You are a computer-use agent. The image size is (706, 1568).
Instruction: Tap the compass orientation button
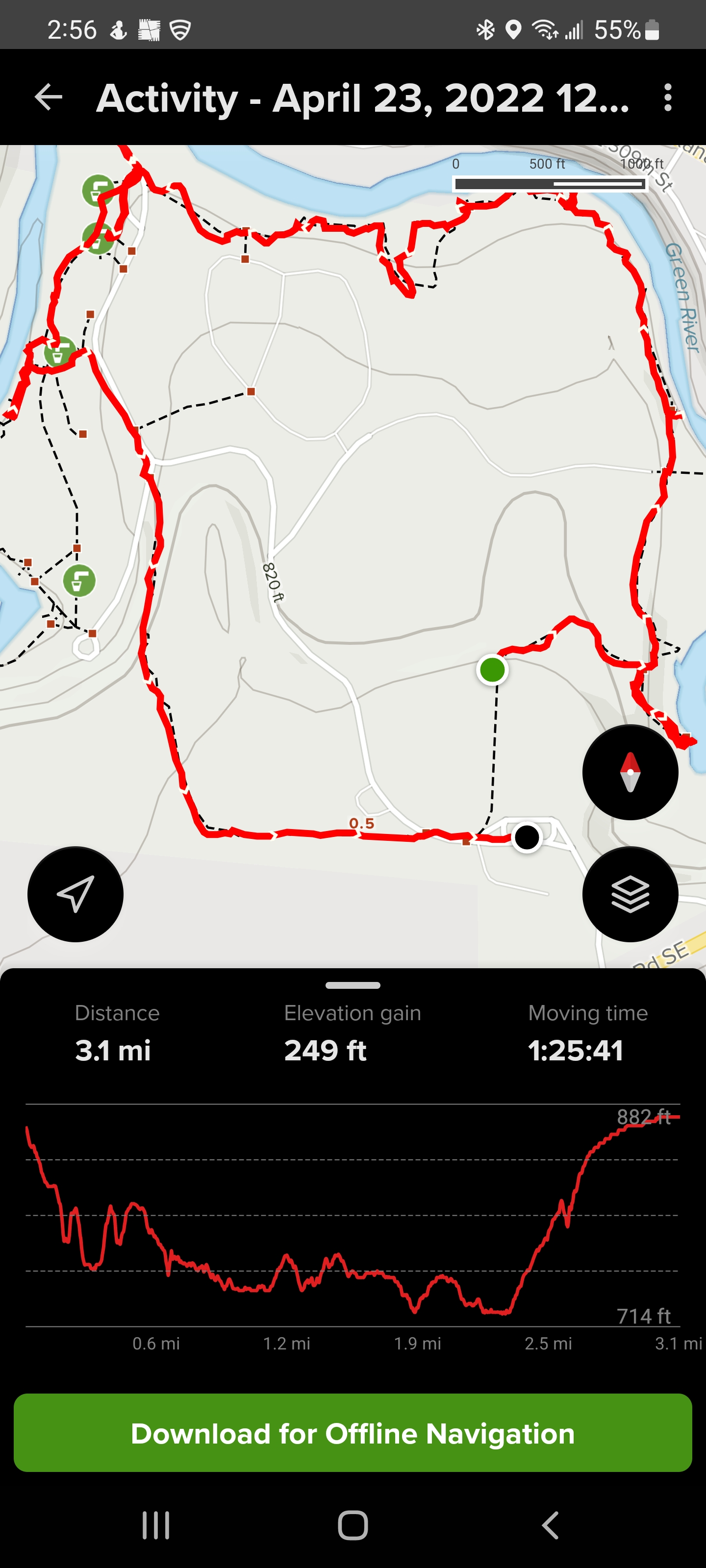pyautogui.click(x=630, y=772)
